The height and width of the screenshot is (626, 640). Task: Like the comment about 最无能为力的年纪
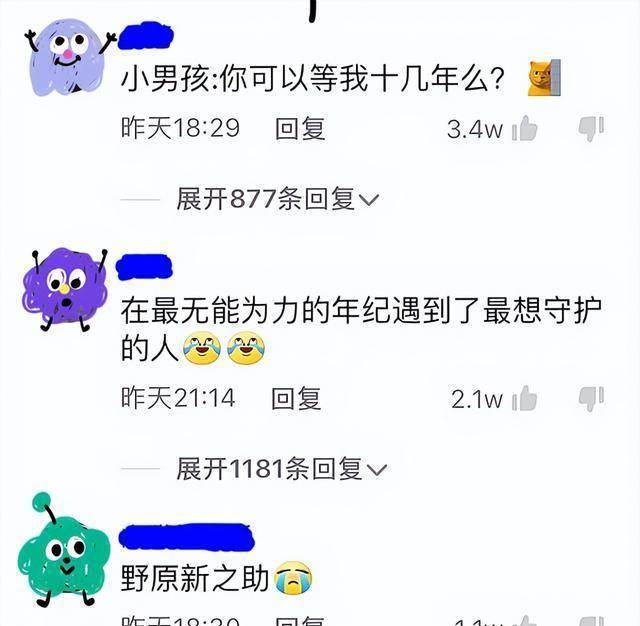[x=525, y=399]
